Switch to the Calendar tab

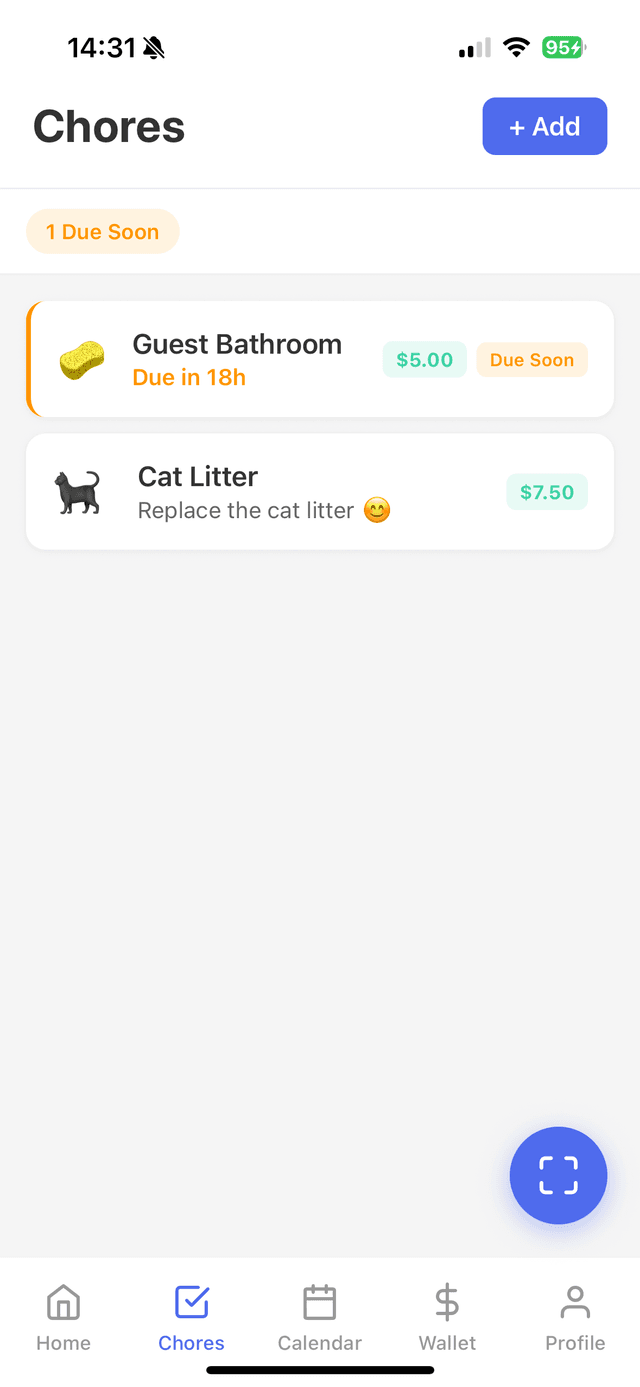[319, 1318]
